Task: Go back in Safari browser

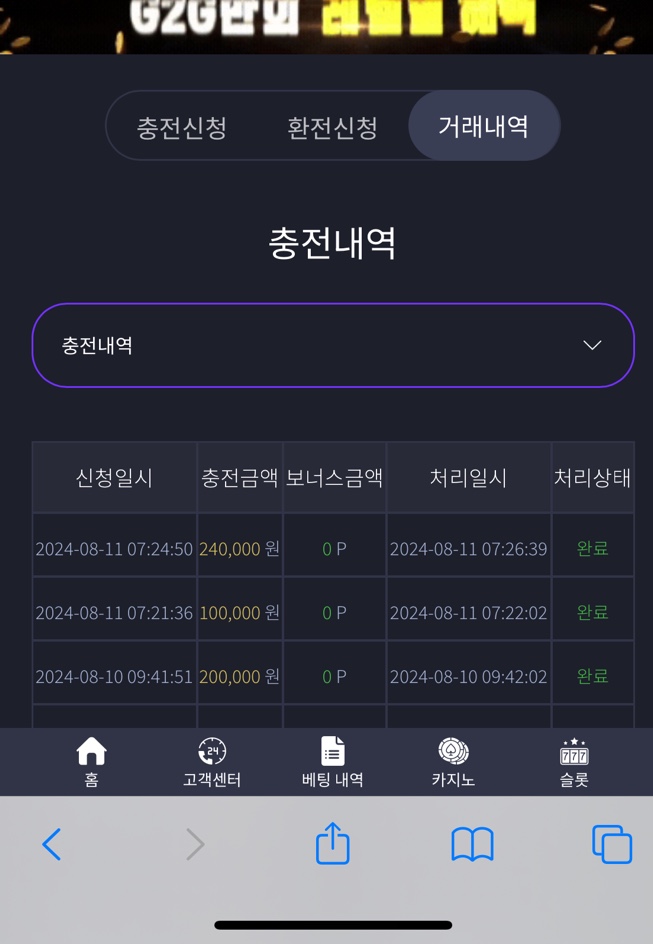Action: [x=52, y=844]
